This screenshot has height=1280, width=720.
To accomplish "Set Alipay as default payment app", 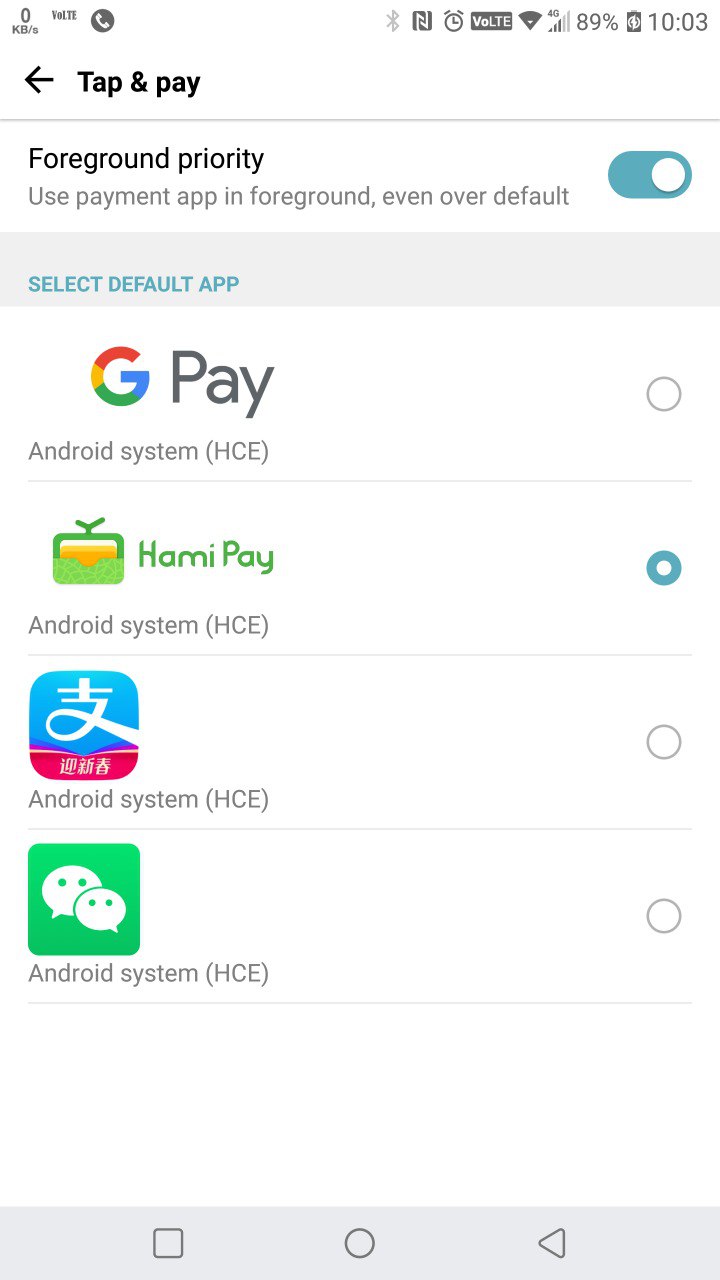I will (664, 742).
